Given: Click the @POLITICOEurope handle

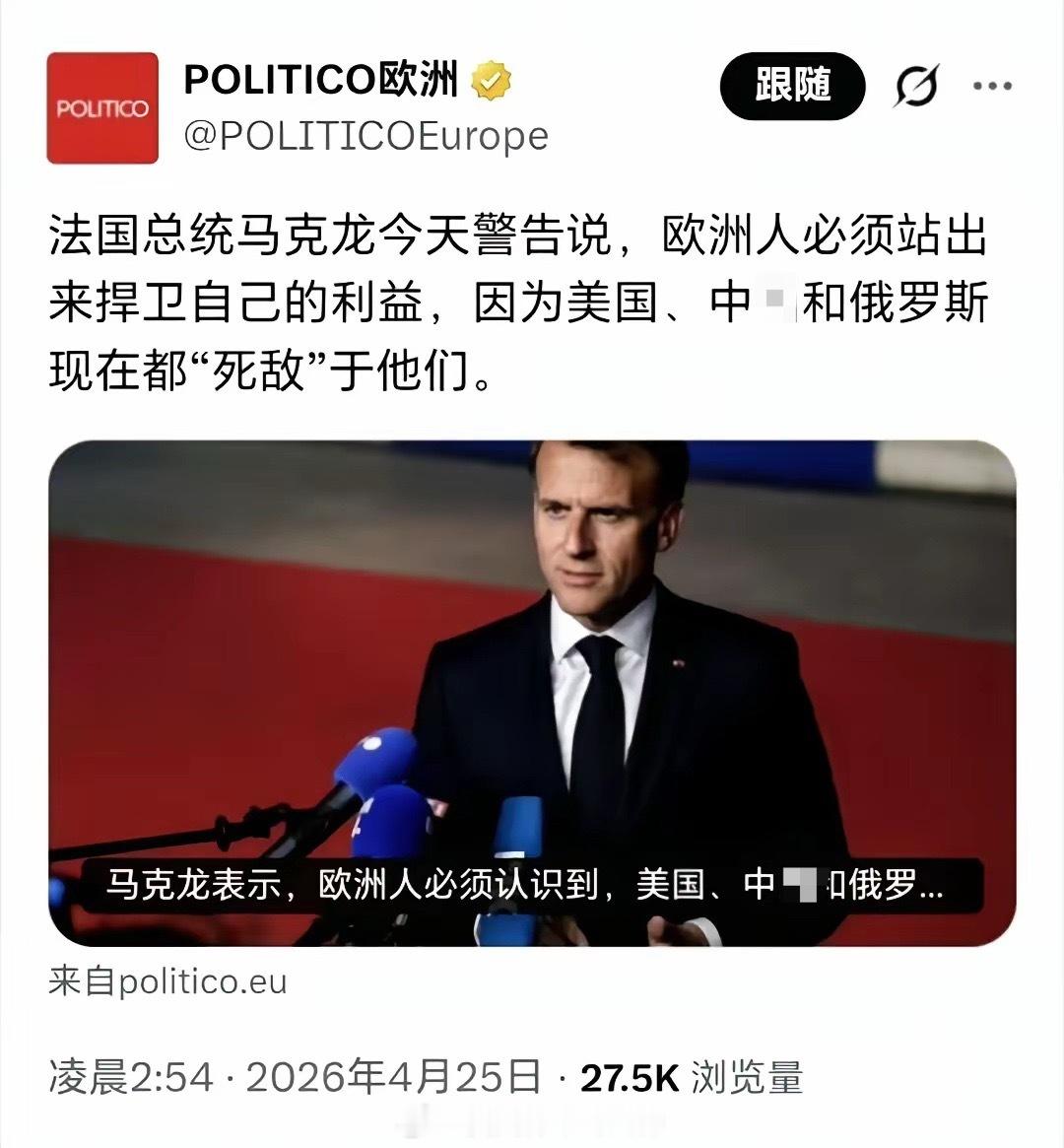Looking at the screenshot, I should pos(365,138).
